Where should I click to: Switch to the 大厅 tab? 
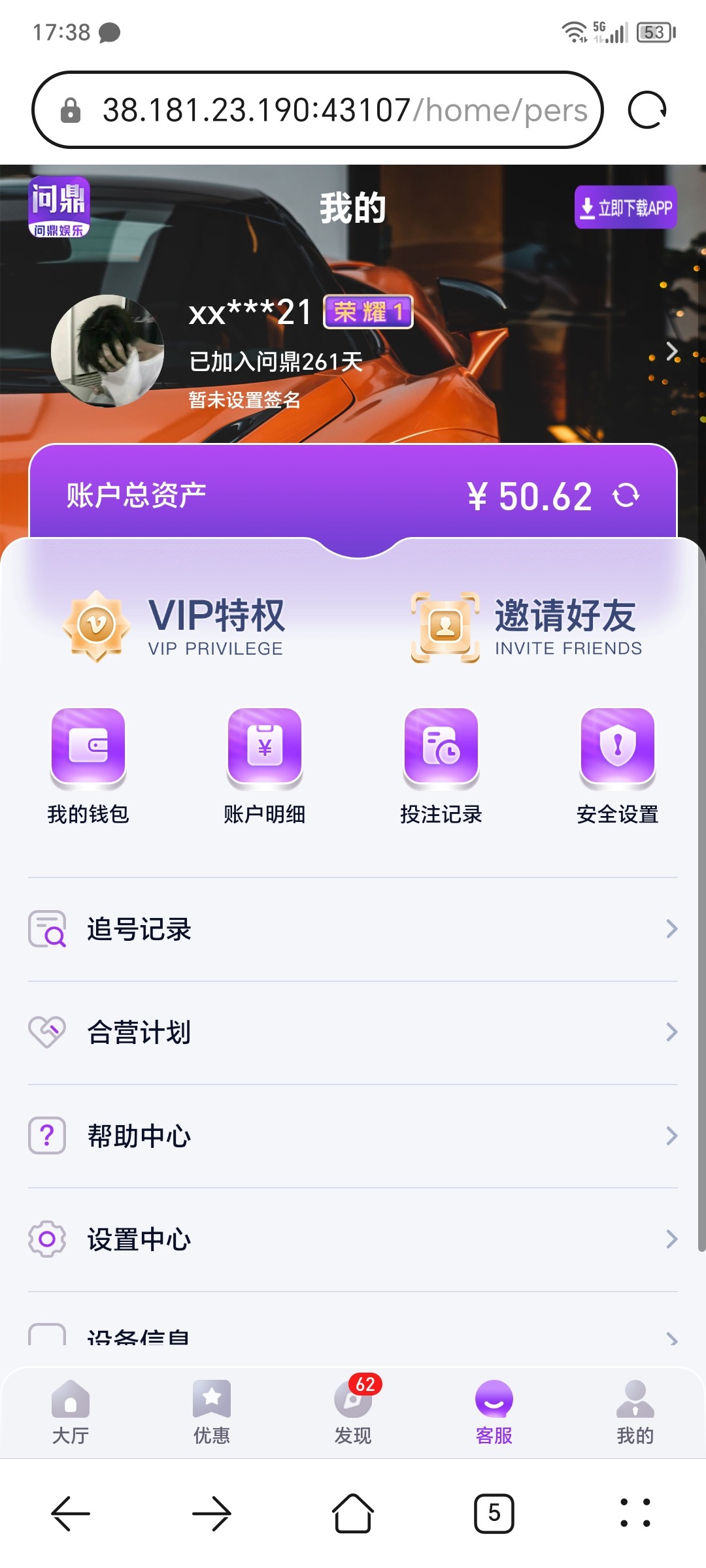[x=71, y=1411]
